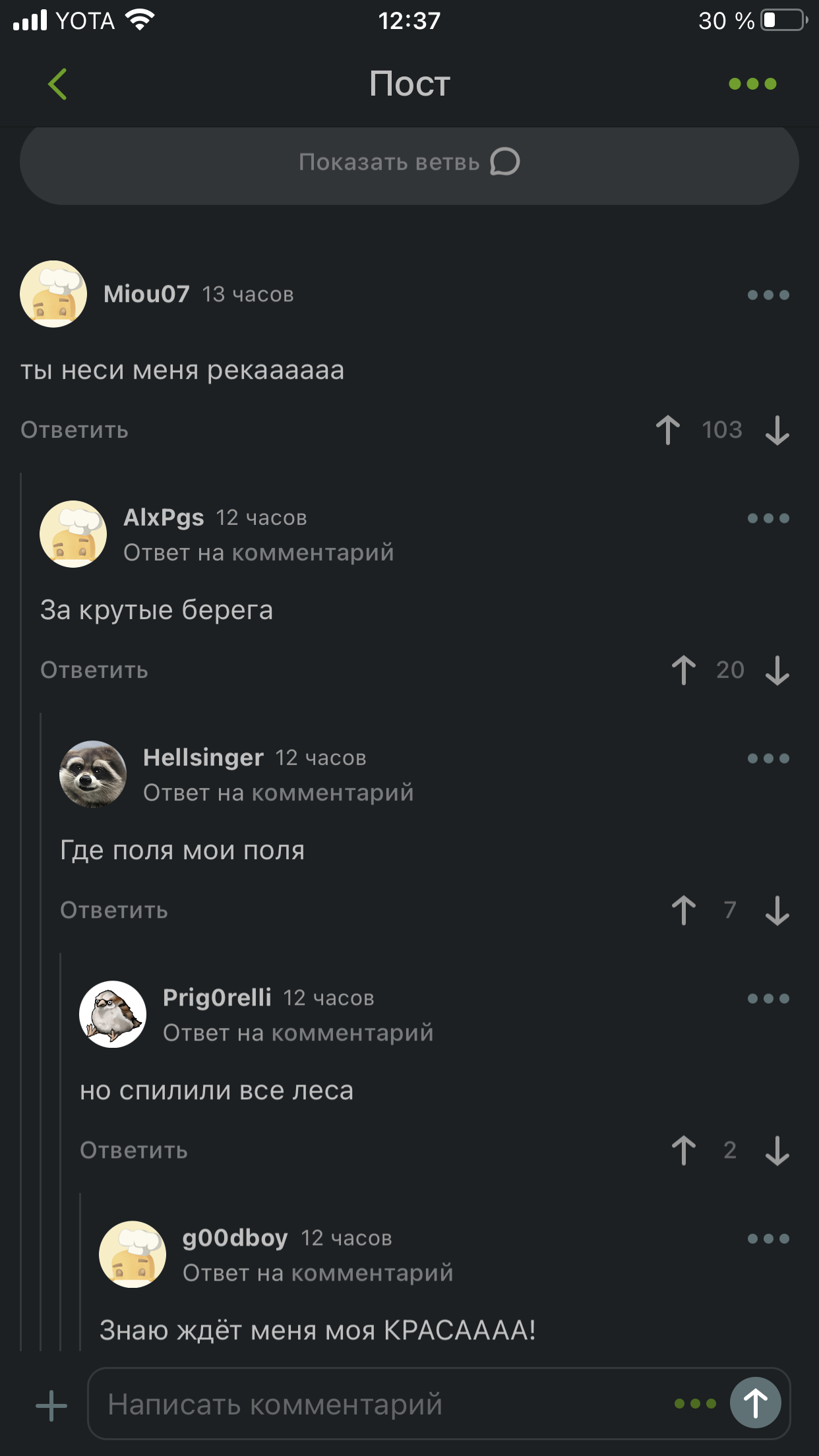
Task: Go back from the post screen
Action: point(58,84)
